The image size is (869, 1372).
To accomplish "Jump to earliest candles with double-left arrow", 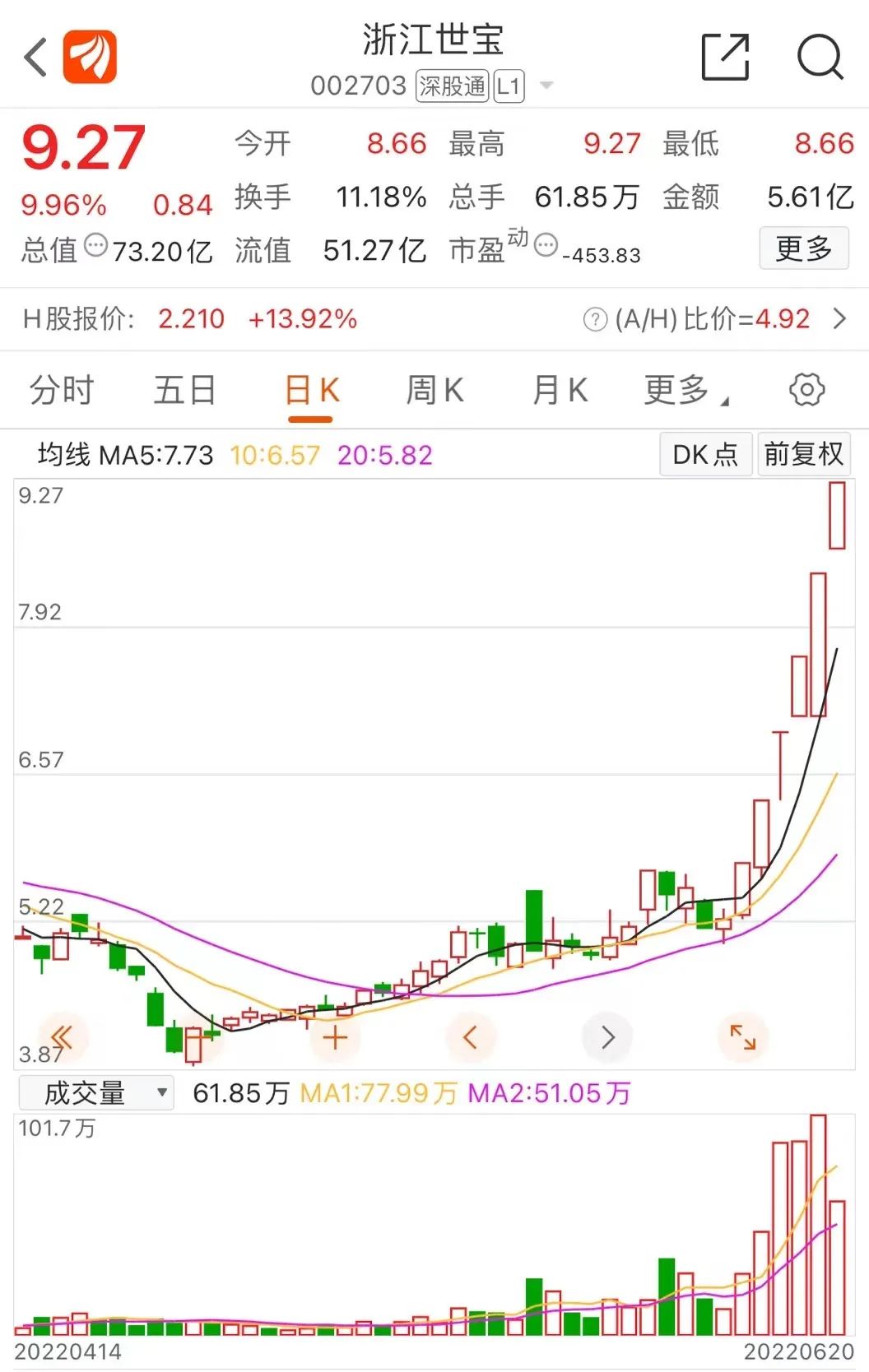I will 62,1036.
